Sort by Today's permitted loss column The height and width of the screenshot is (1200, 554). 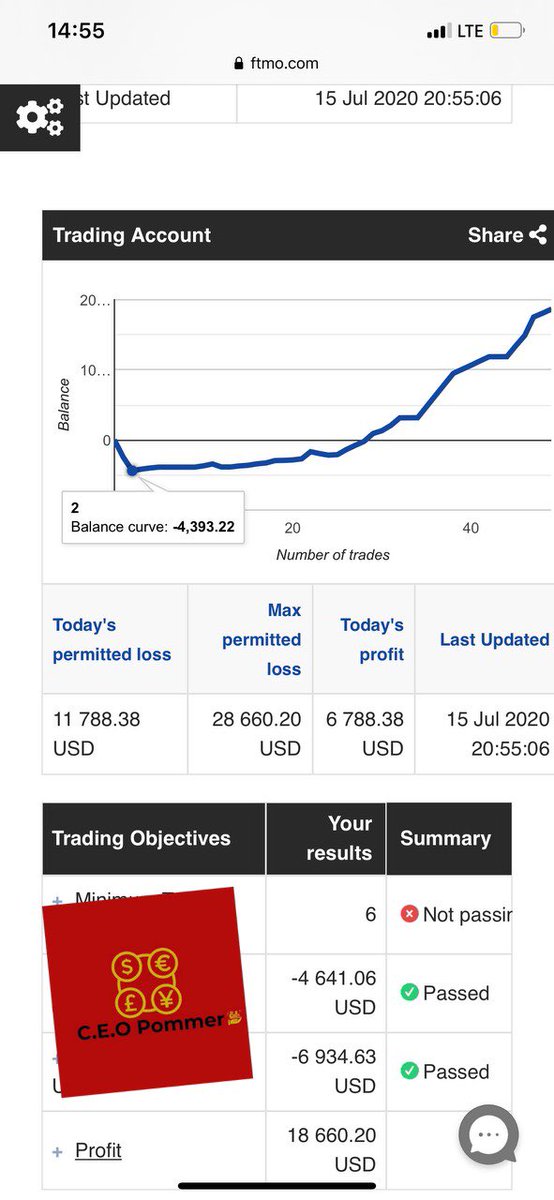(112, 640)
